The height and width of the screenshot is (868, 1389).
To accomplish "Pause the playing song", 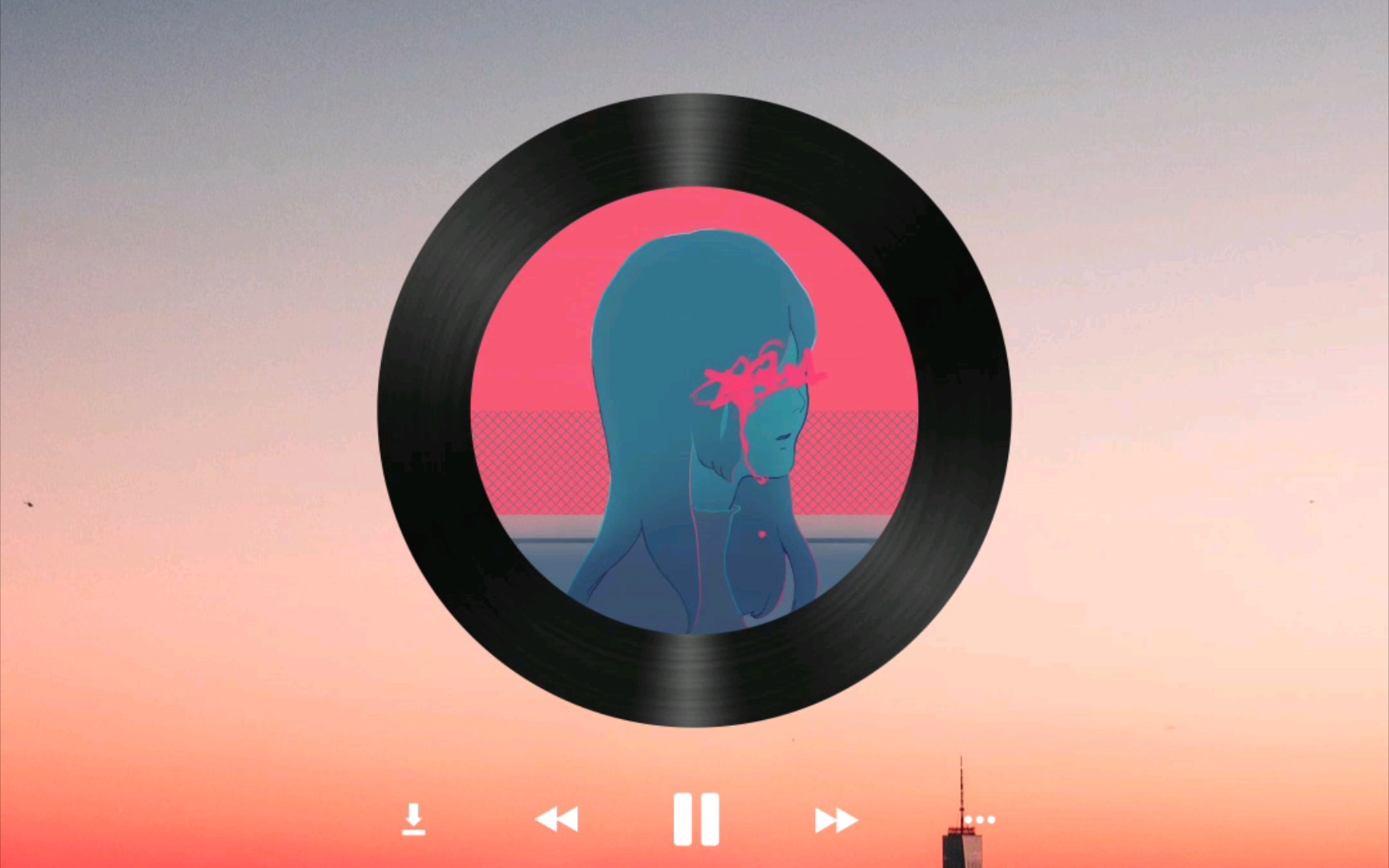I will pos(695,819).
